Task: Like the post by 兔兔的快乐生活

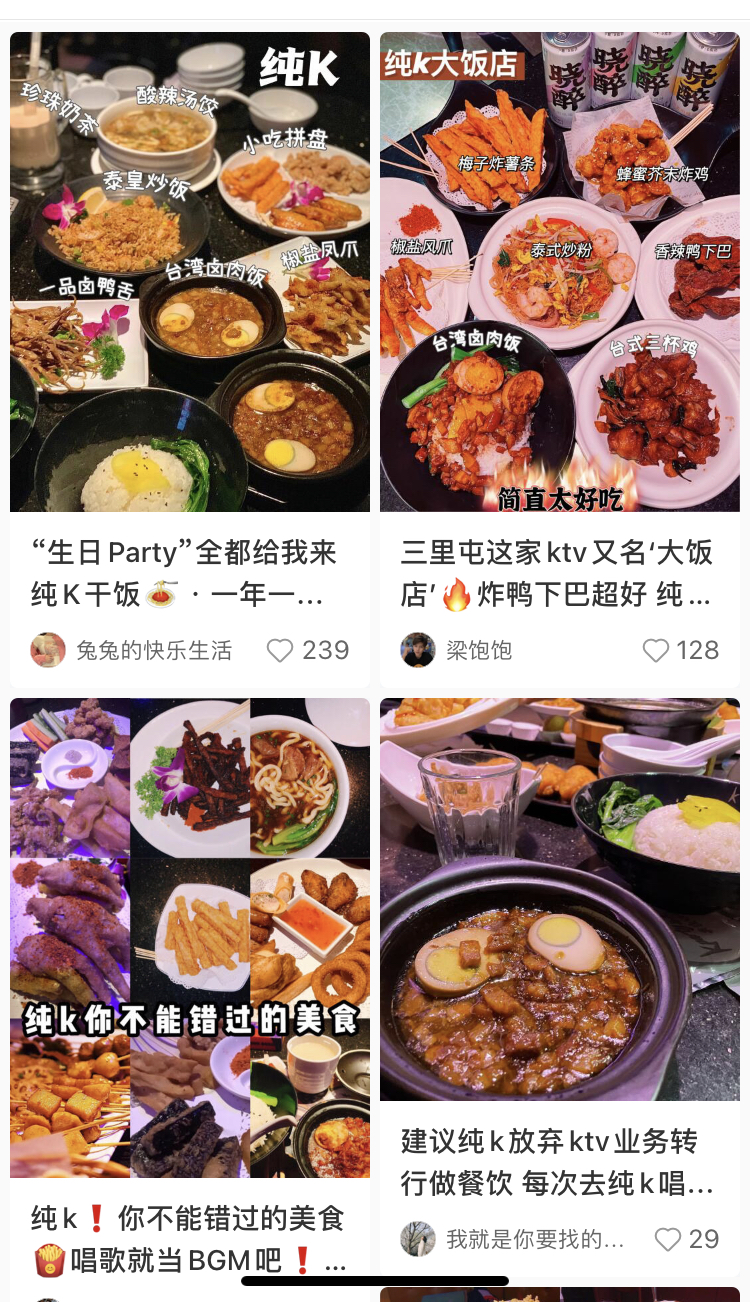Action: pyautogui.click(x=281, y=651)
